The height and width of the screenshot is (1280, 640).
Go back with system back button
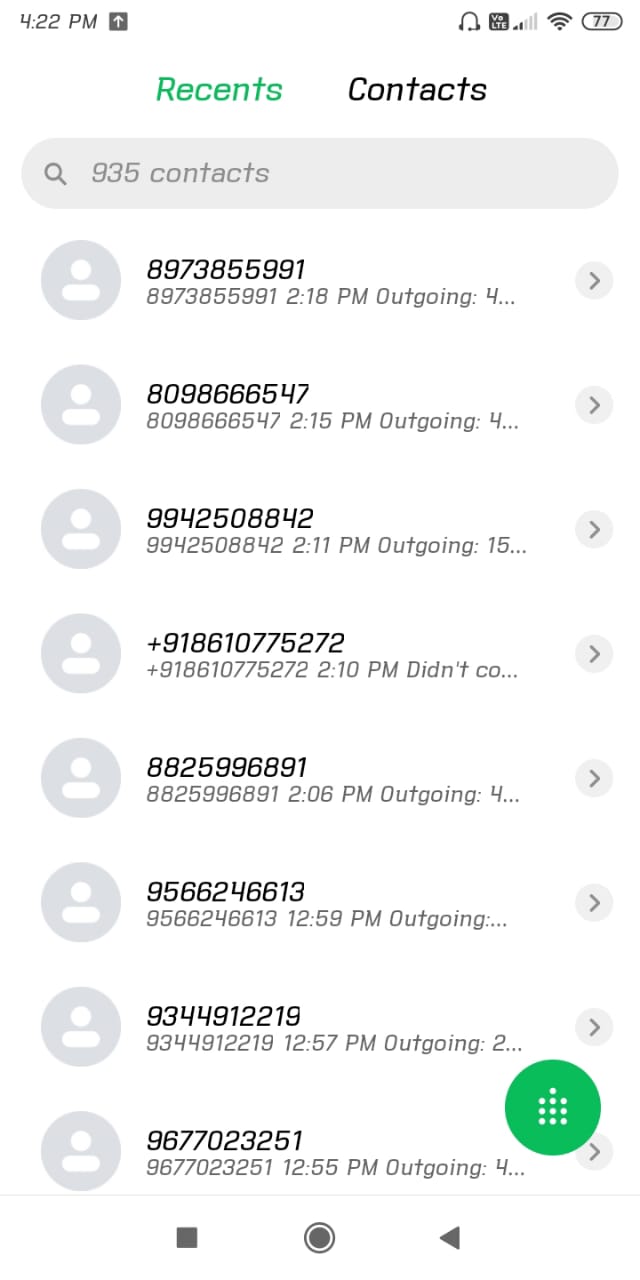[x=450, y=1238]
